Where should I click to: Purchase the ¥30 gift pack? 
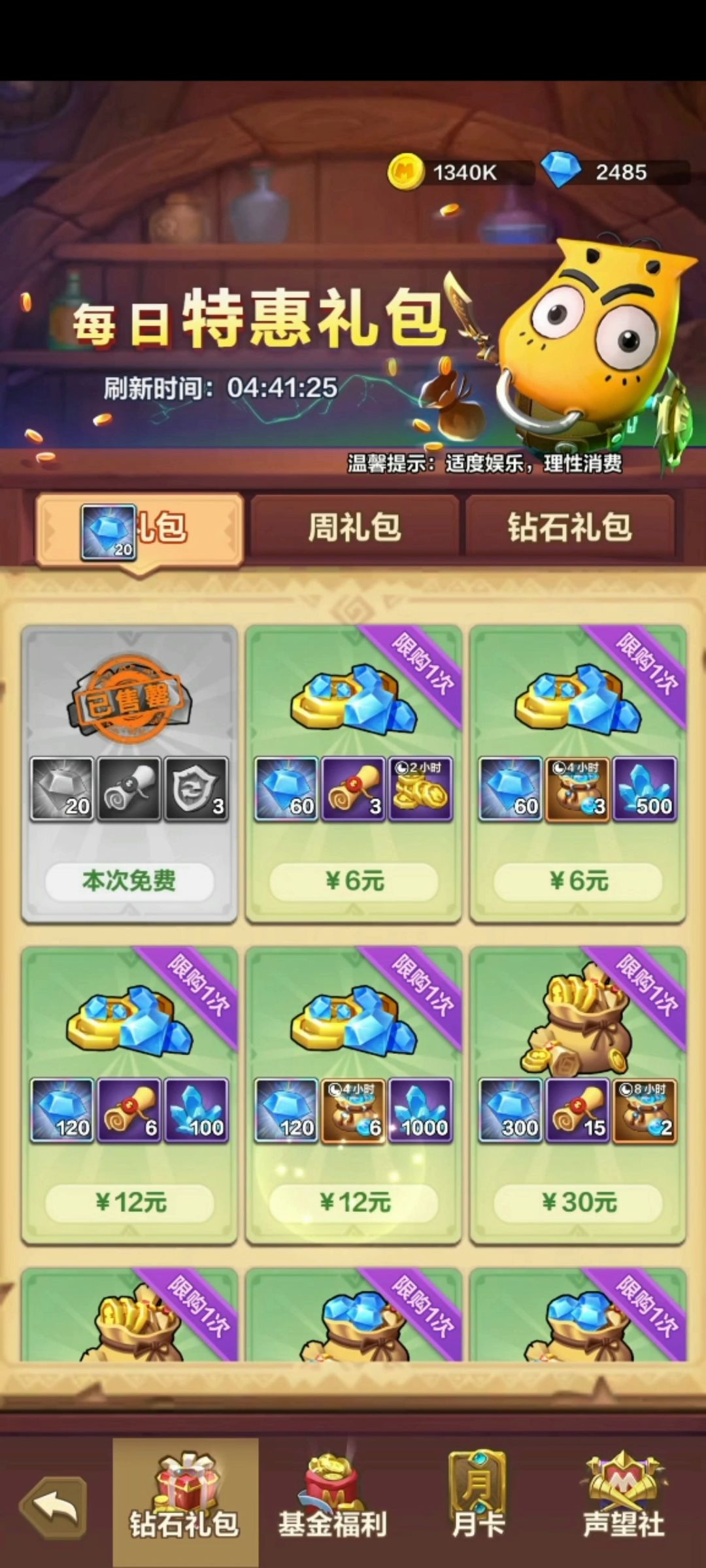pos(578,1201)
